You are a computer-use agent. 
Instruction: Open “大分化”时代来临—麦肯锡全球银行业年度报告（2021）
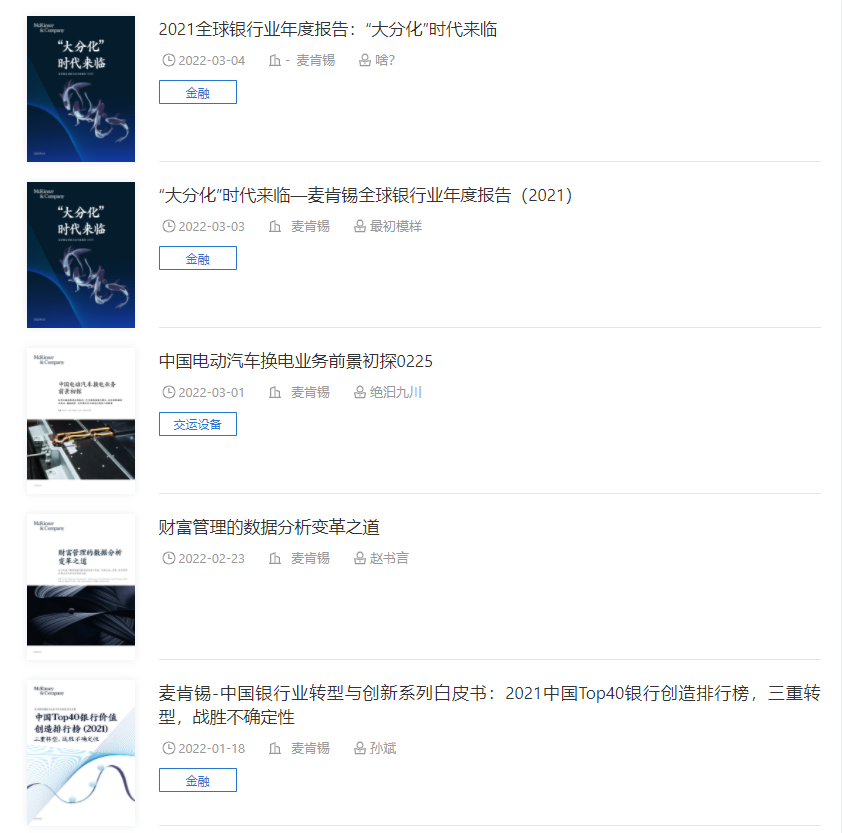click(x=366, y=195)
